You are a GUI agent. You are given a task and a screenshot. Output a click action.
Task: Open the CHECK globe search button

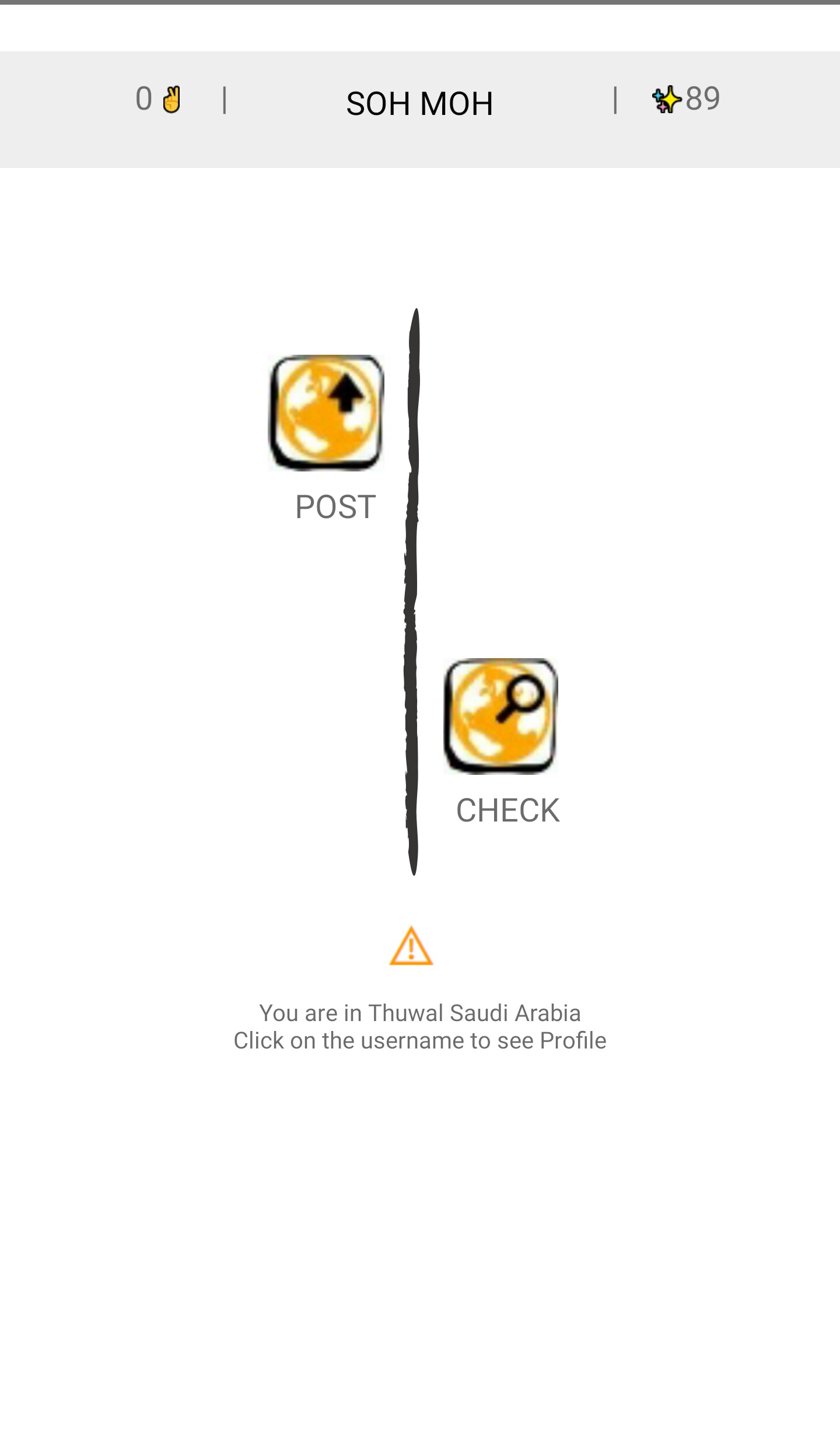click(x=501, y=716)
